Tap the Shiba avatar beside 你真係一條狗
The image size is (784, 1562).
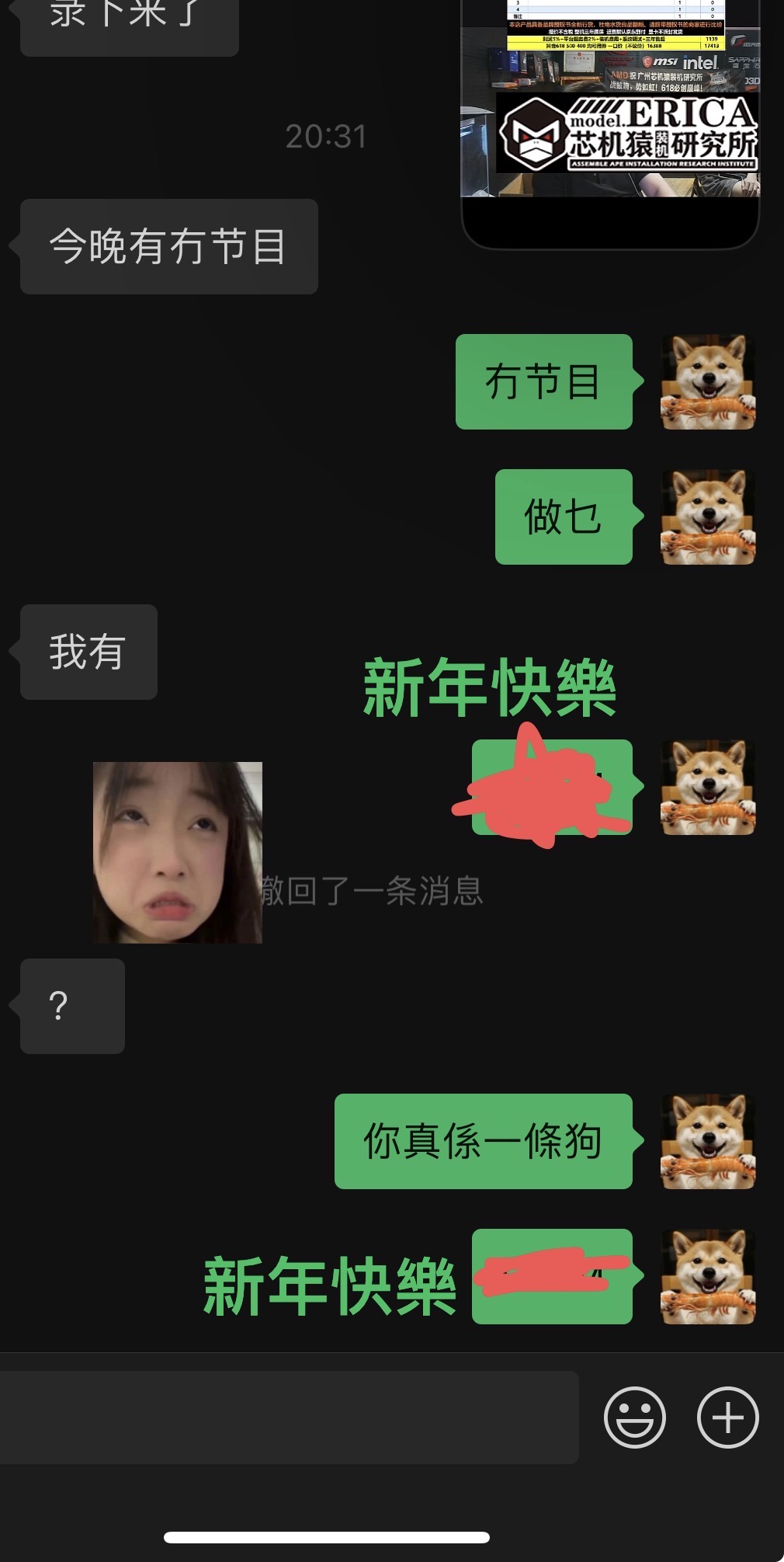[708, 1141]
